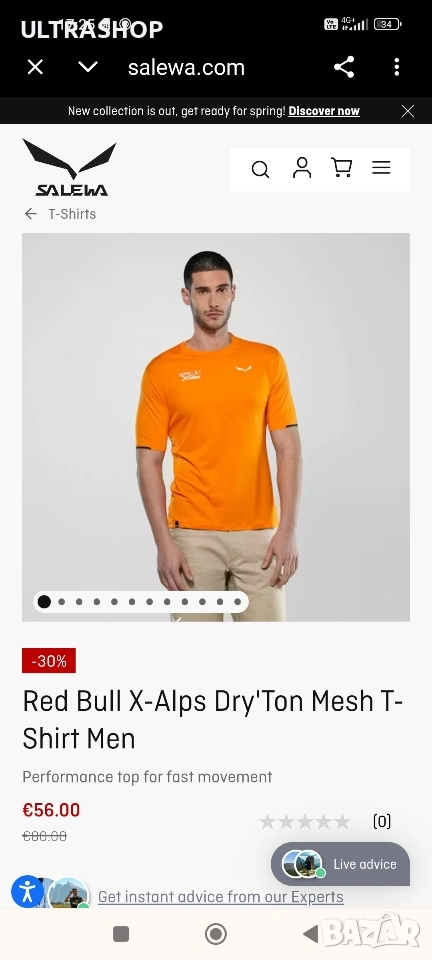Open the Live advice chat
Viewport: 432px width, 960px height.
tap(340, 864)
